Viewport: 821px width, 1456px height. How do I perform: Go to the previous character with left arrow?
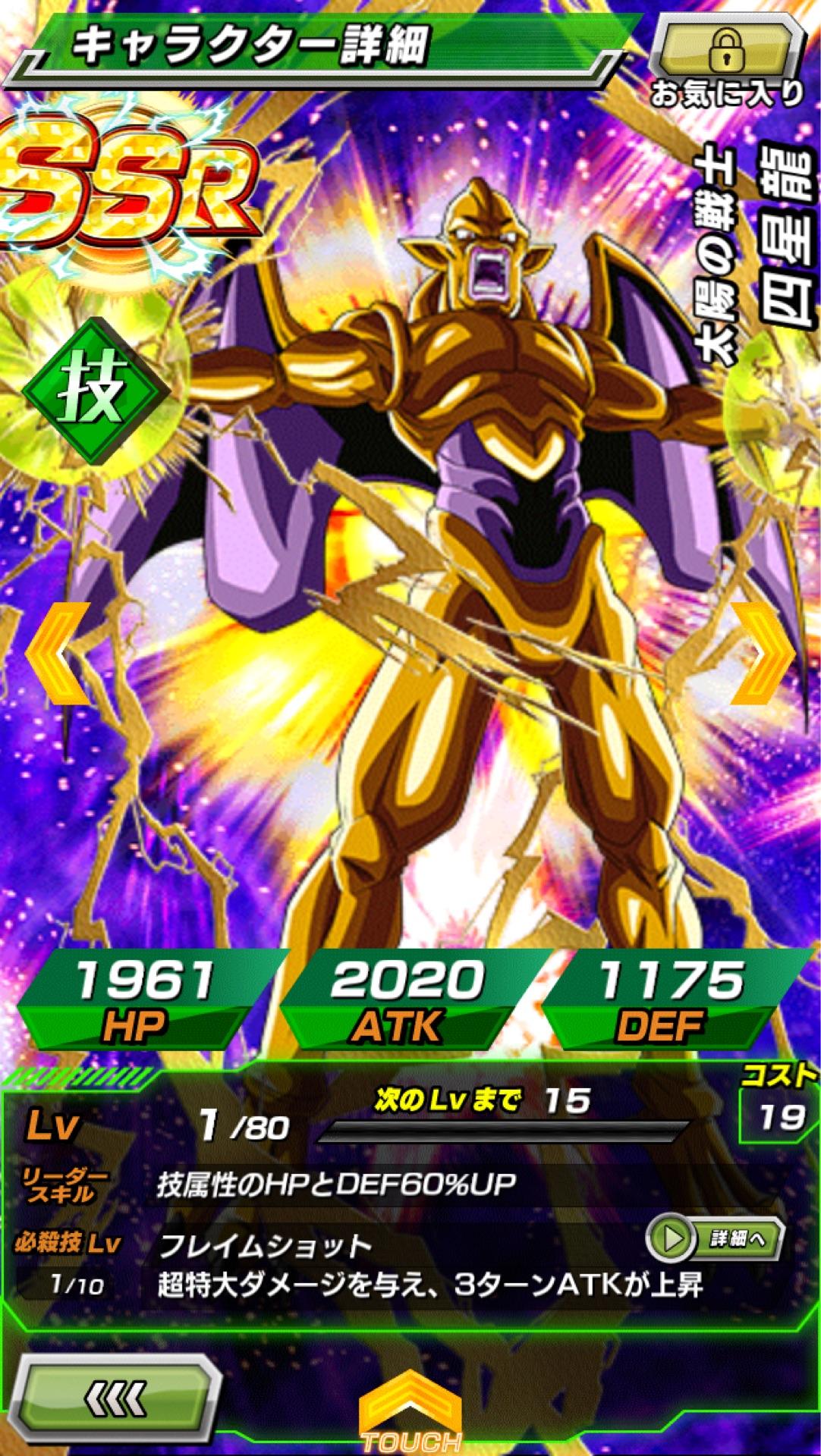[57, 653]
